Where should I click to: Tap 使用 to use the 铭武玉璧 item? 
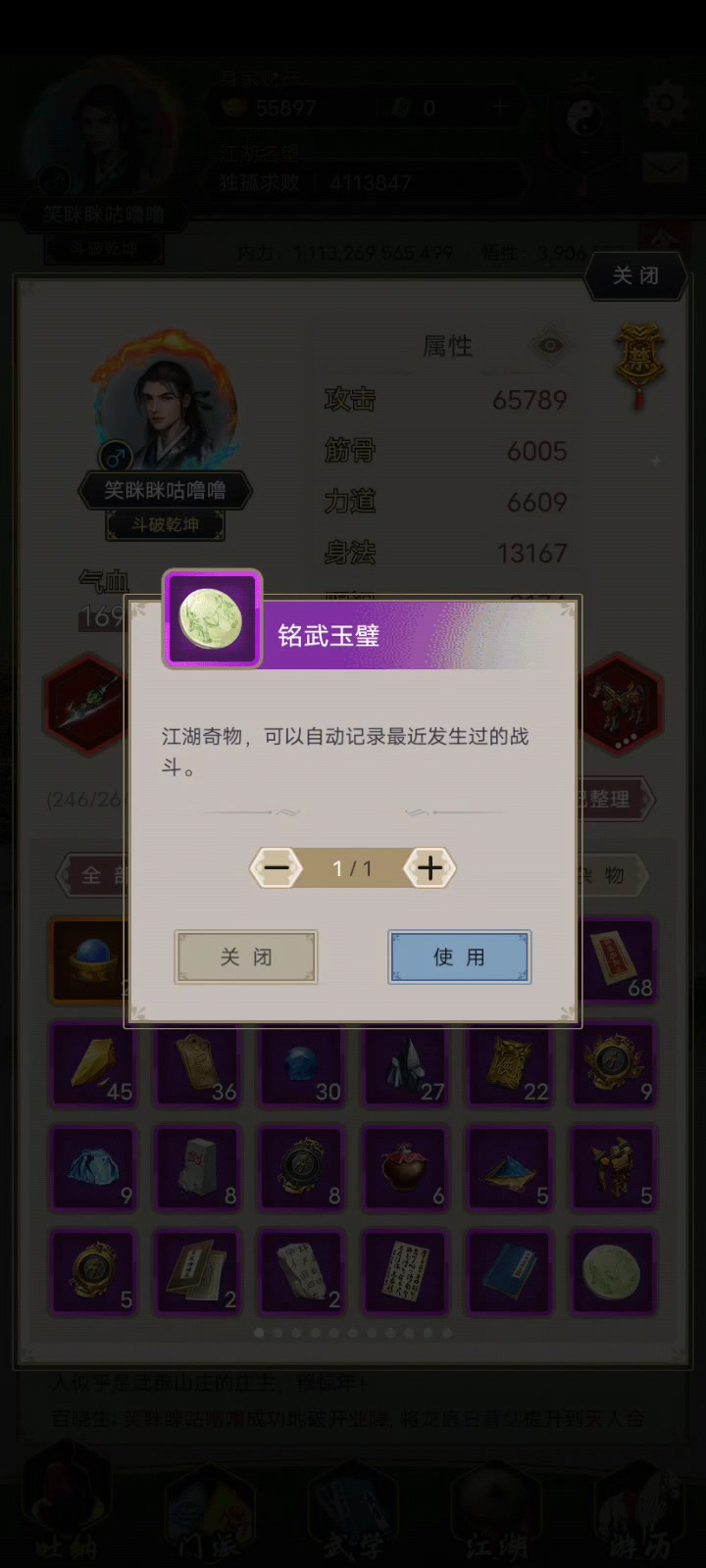[459, 956]
